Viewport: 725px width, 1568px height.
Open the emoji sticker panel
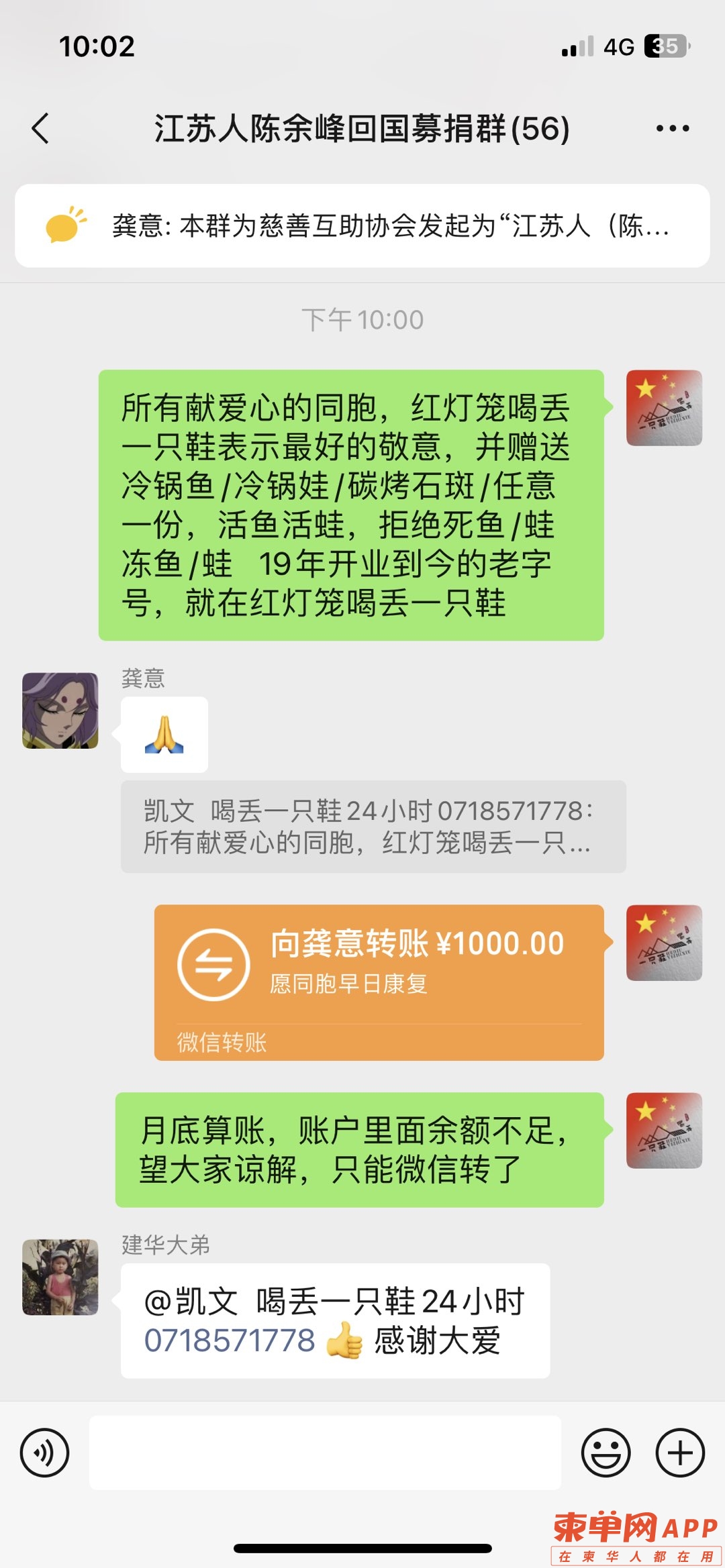click(606, 1453)
